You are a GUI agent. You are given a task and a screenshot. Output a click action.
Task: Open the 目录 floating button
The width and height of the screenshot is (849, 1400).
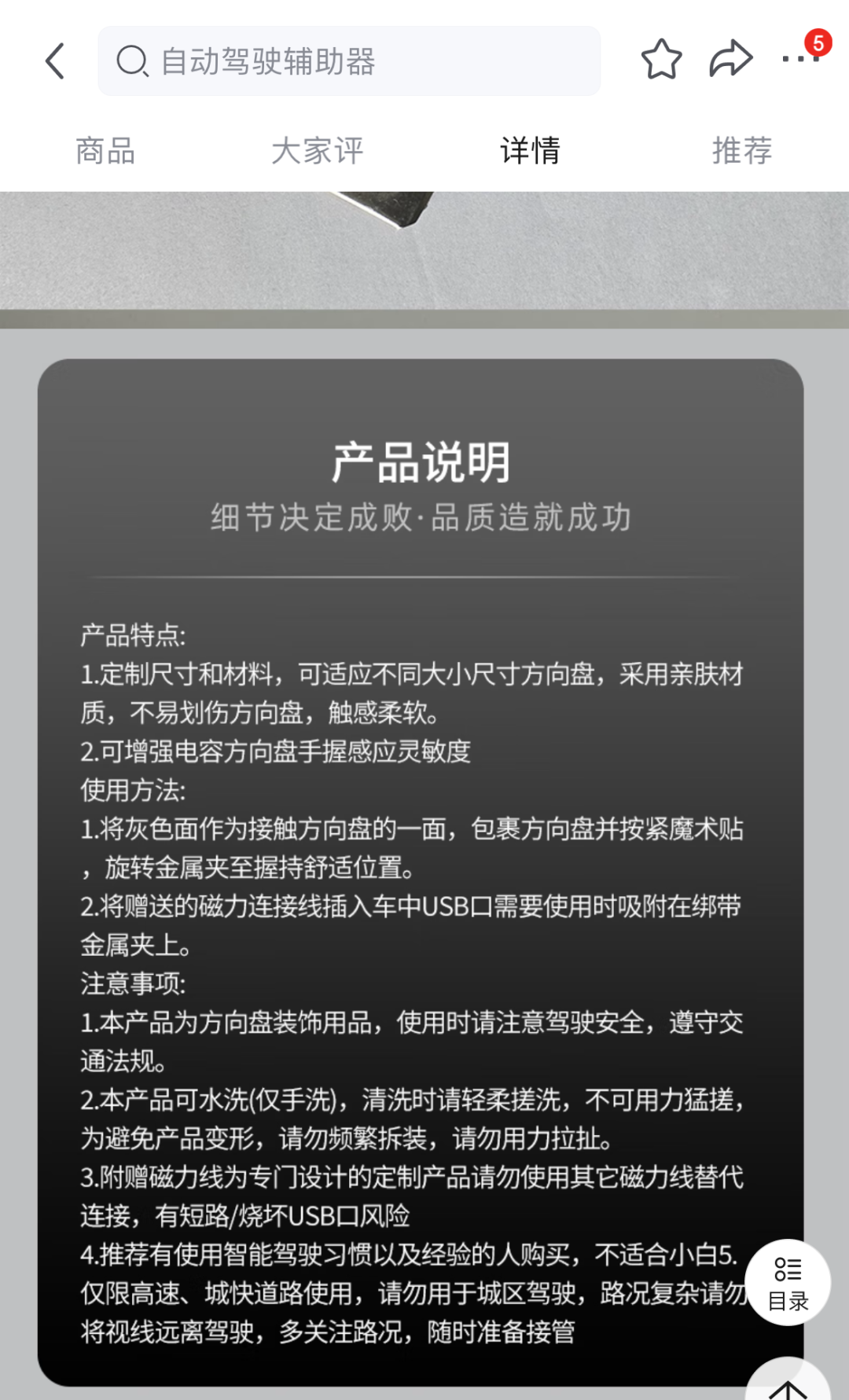[788, 1282]
